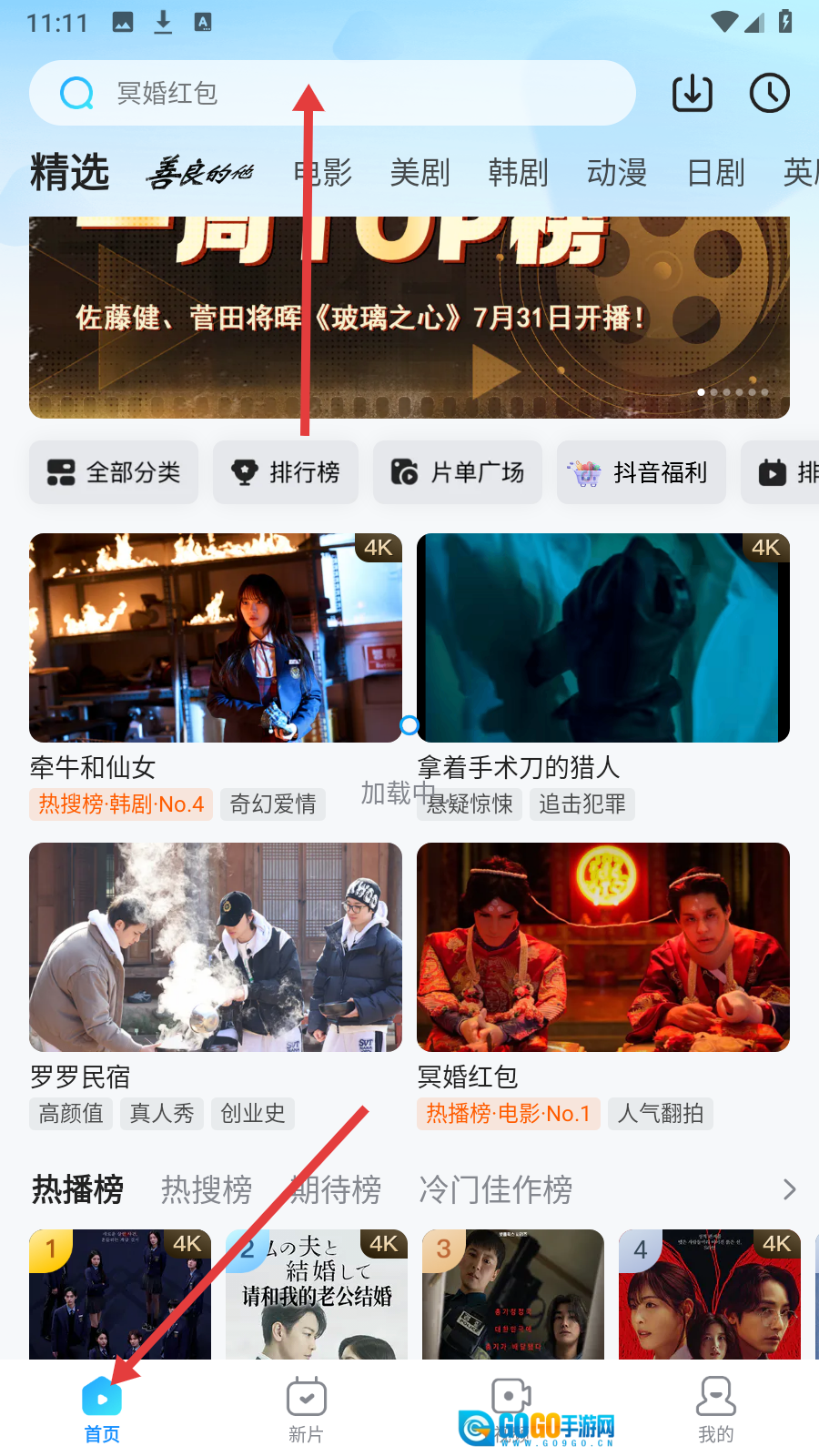Open the 罗罗民宿 card
The height and width of the screenshot is (1456, 819).
(x=216, y=947)
